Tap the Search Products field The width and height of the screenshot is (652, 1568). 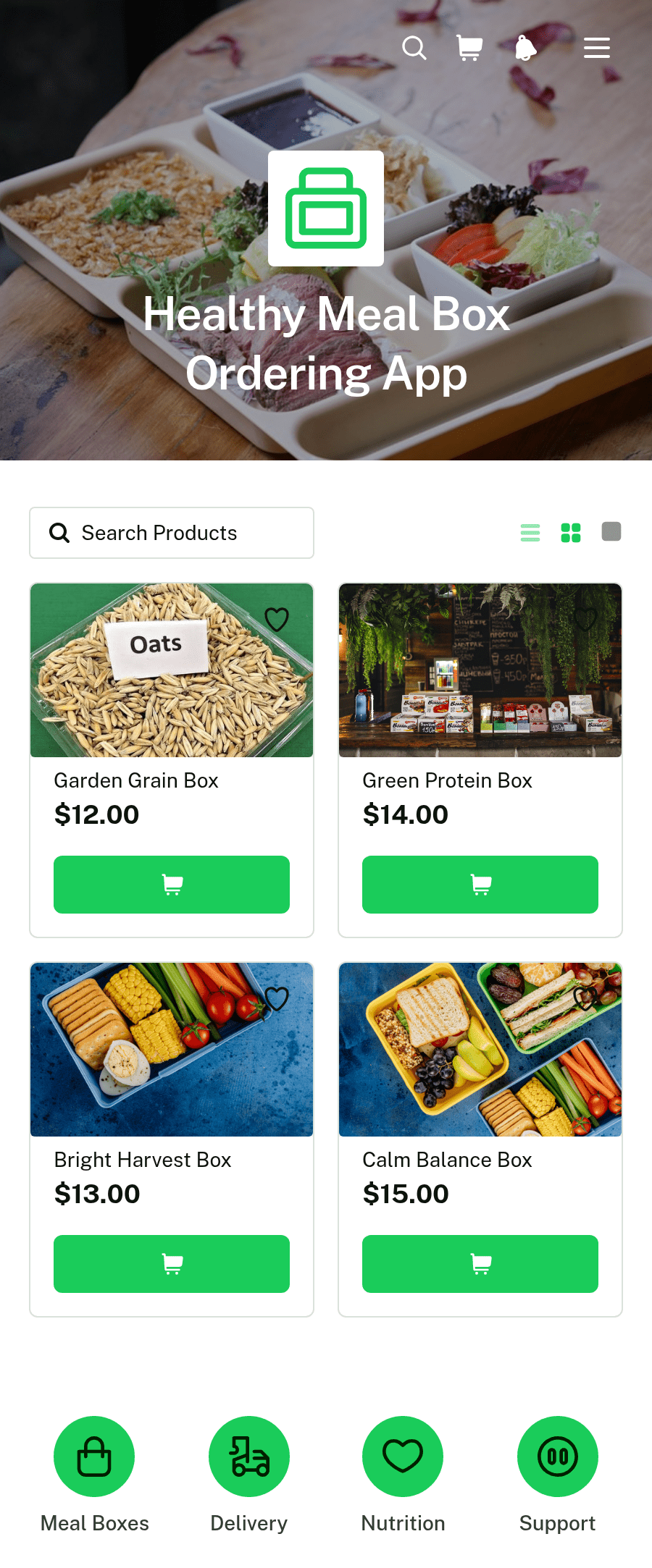click(172, 533)
